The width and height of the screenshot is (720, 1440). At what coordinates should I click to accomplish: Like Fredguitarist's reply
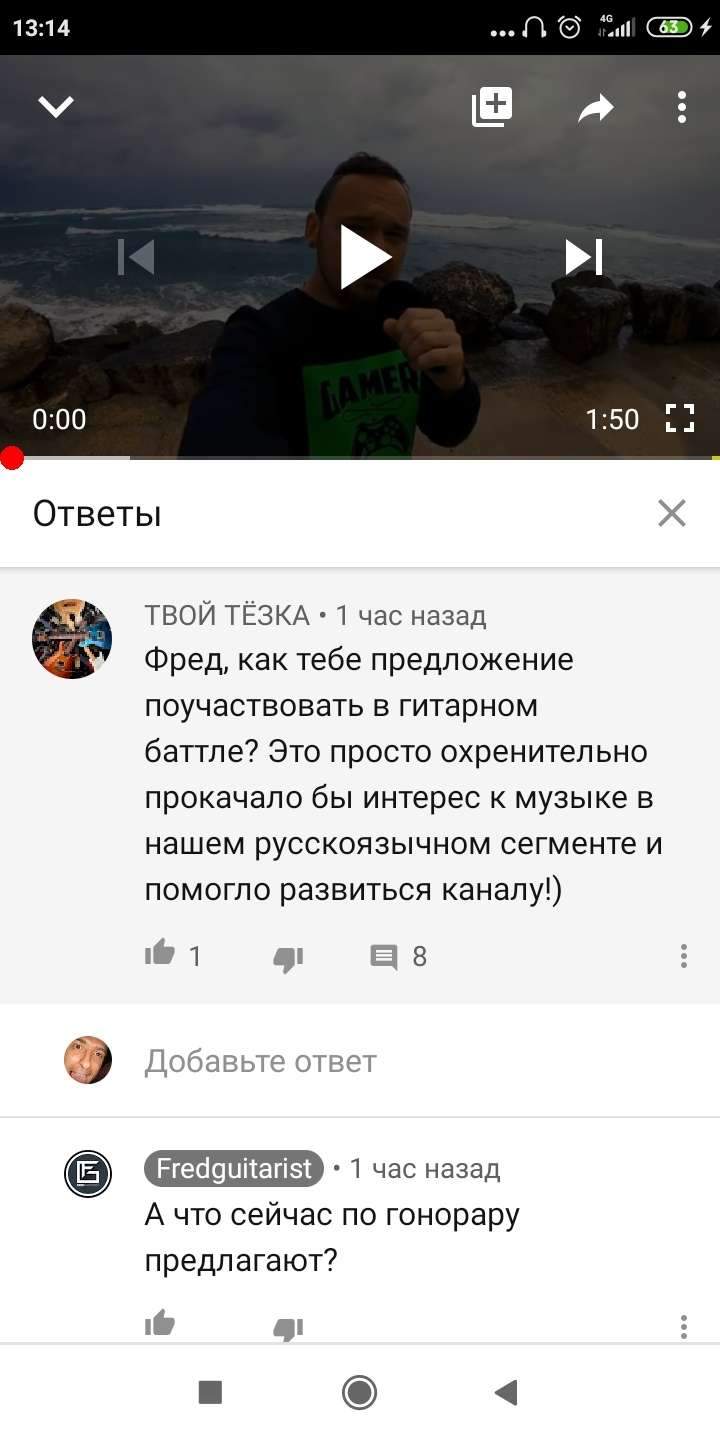pyautogui.click(x=160, y=1325)
